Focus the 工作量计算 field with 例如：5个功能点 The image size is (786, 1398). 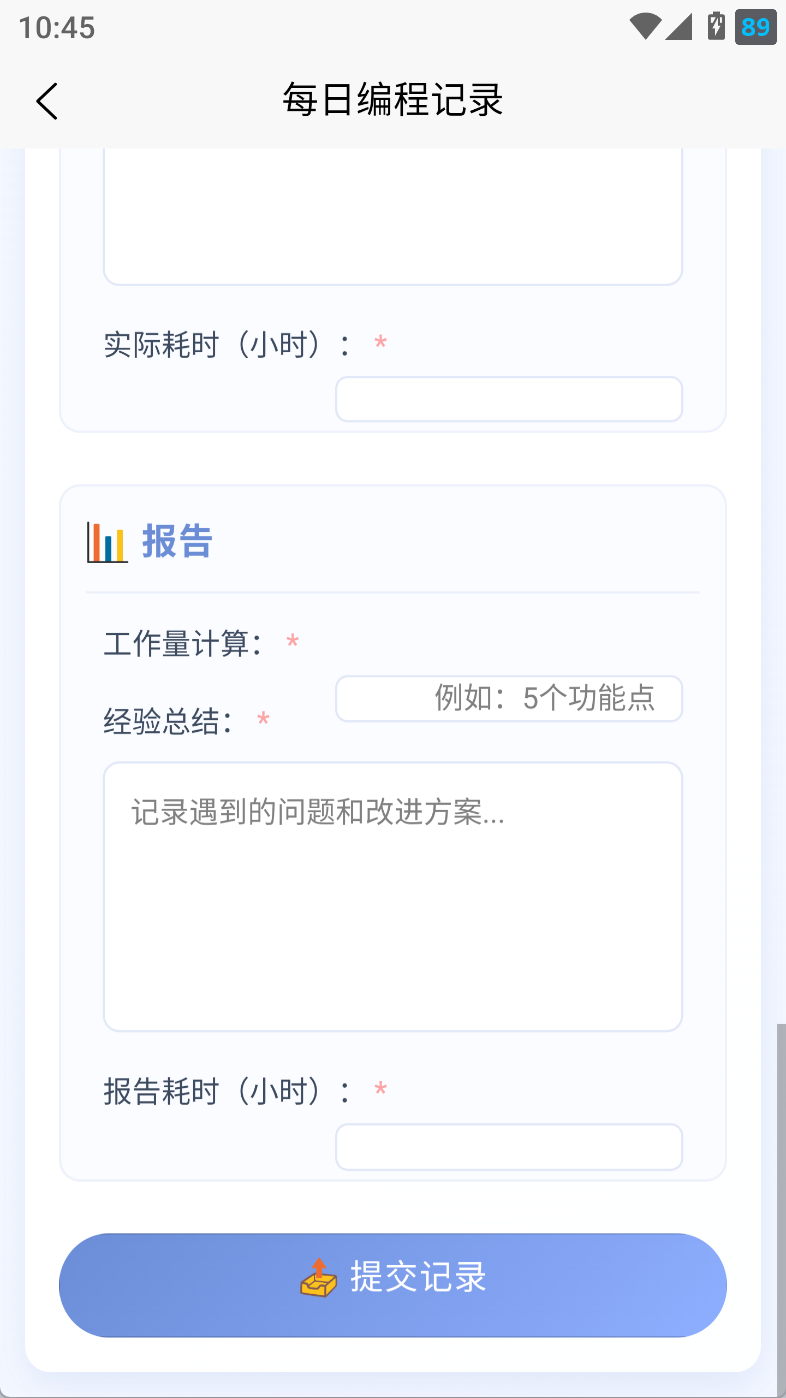click(x=508, y=699)
